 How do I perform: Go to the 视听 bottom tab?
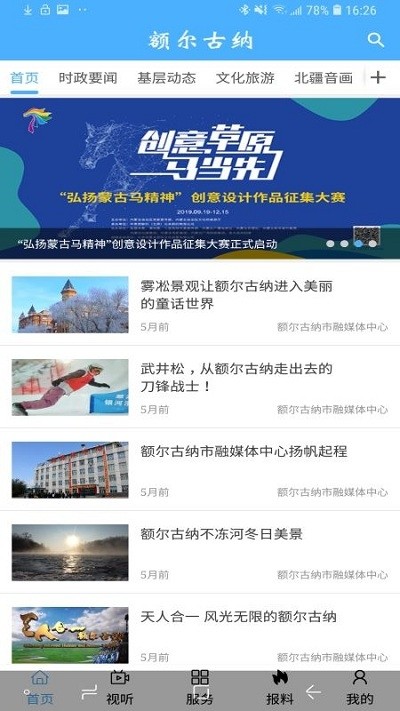120,688
